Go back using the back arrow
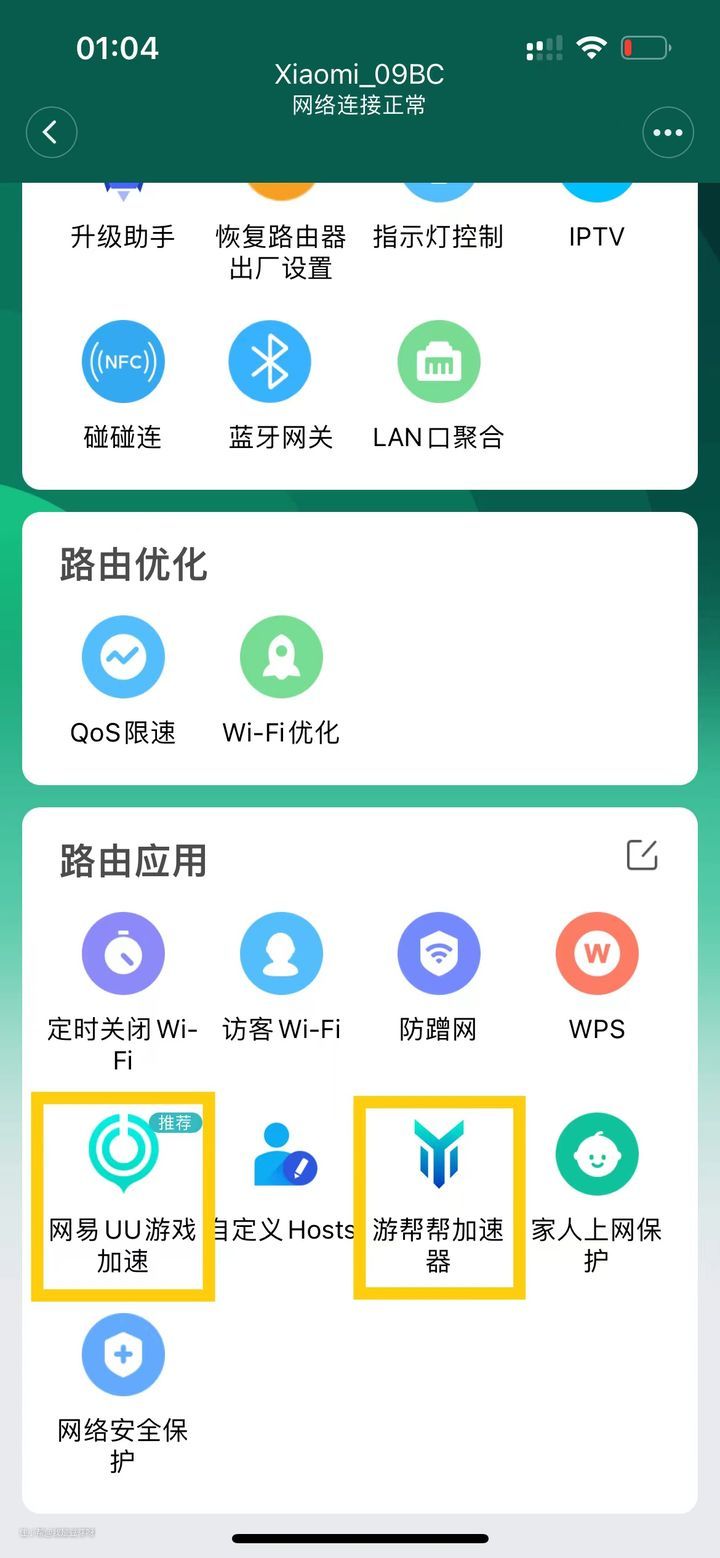 click(51, 132)
